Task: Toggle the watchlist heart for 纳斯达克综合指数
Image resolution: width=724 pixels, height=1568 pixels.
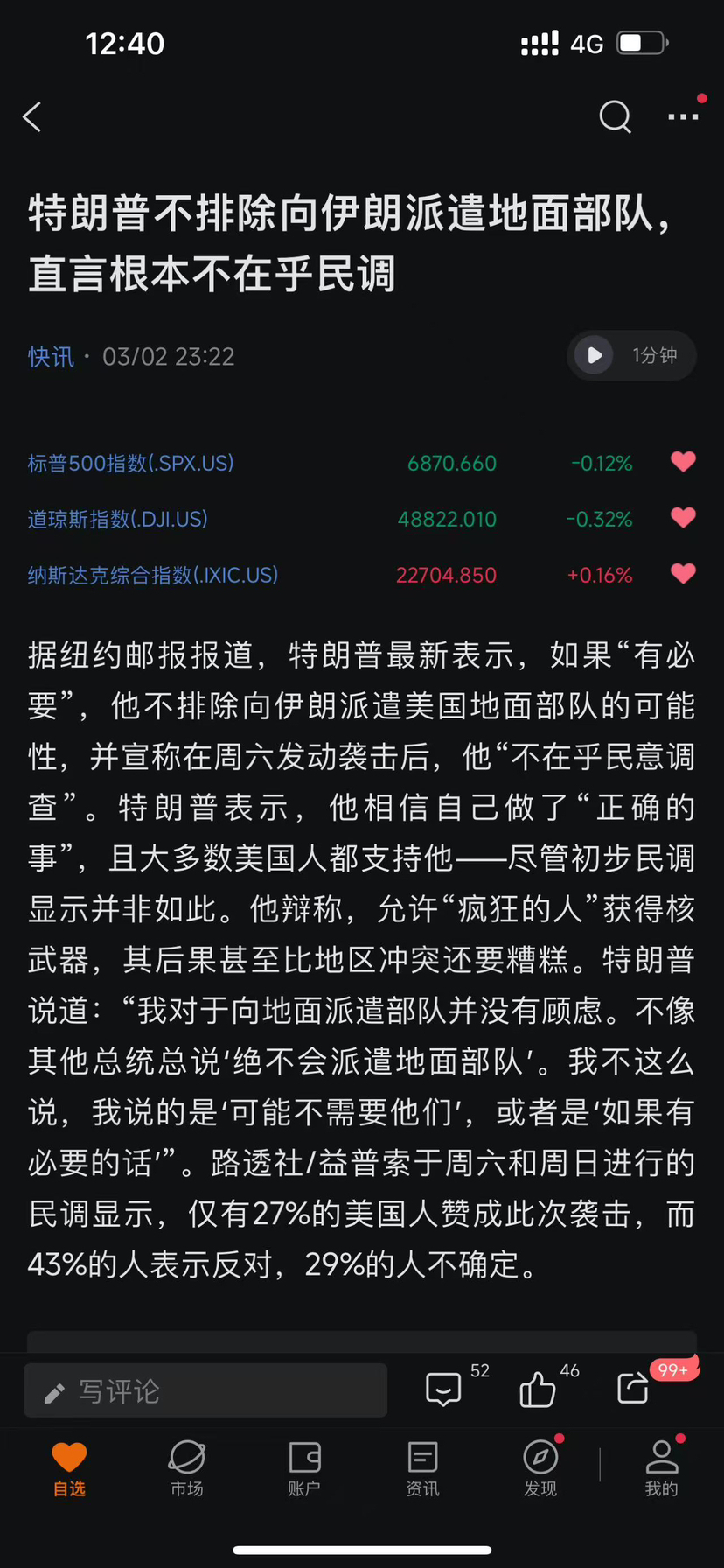Action: [x=683, y=574]
